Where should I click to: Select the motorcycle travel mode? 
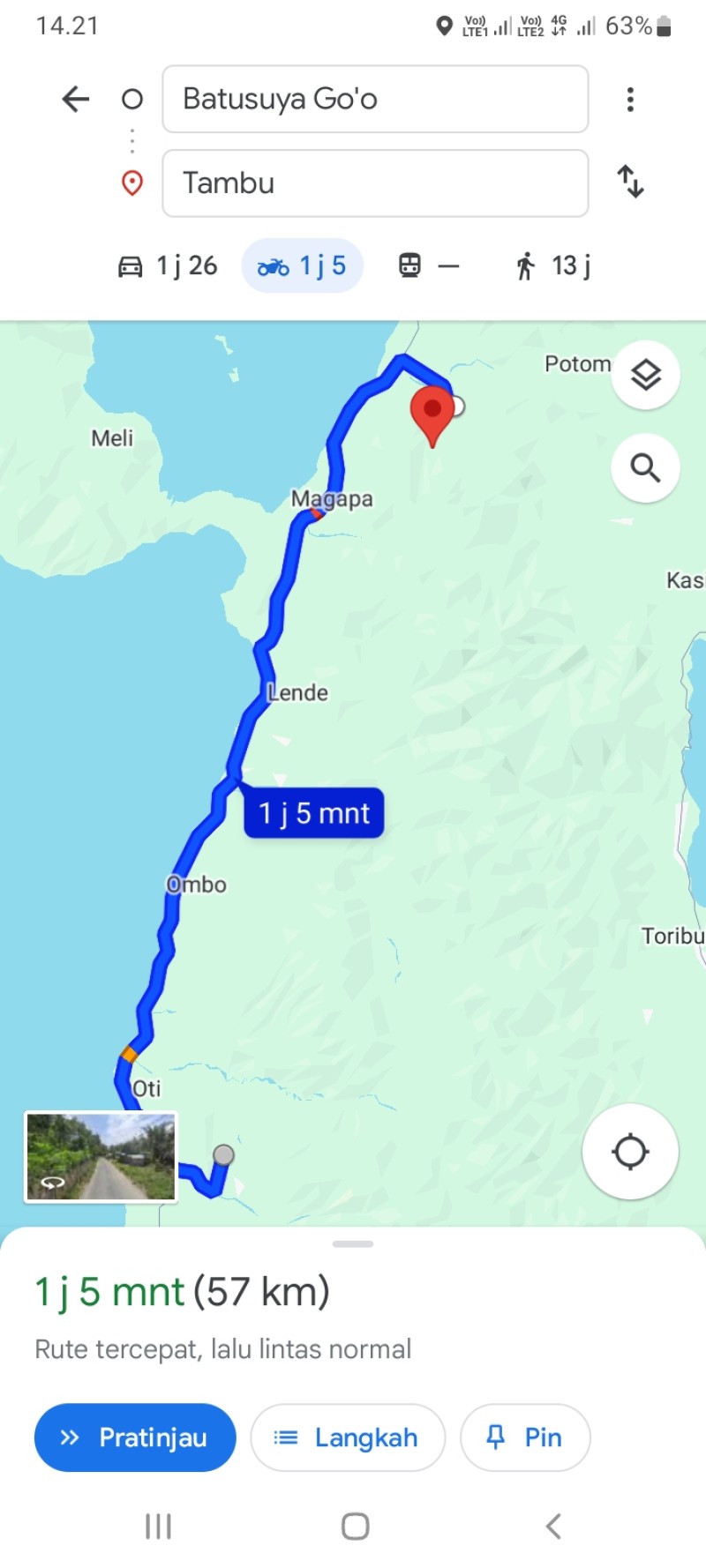(302, 265)
